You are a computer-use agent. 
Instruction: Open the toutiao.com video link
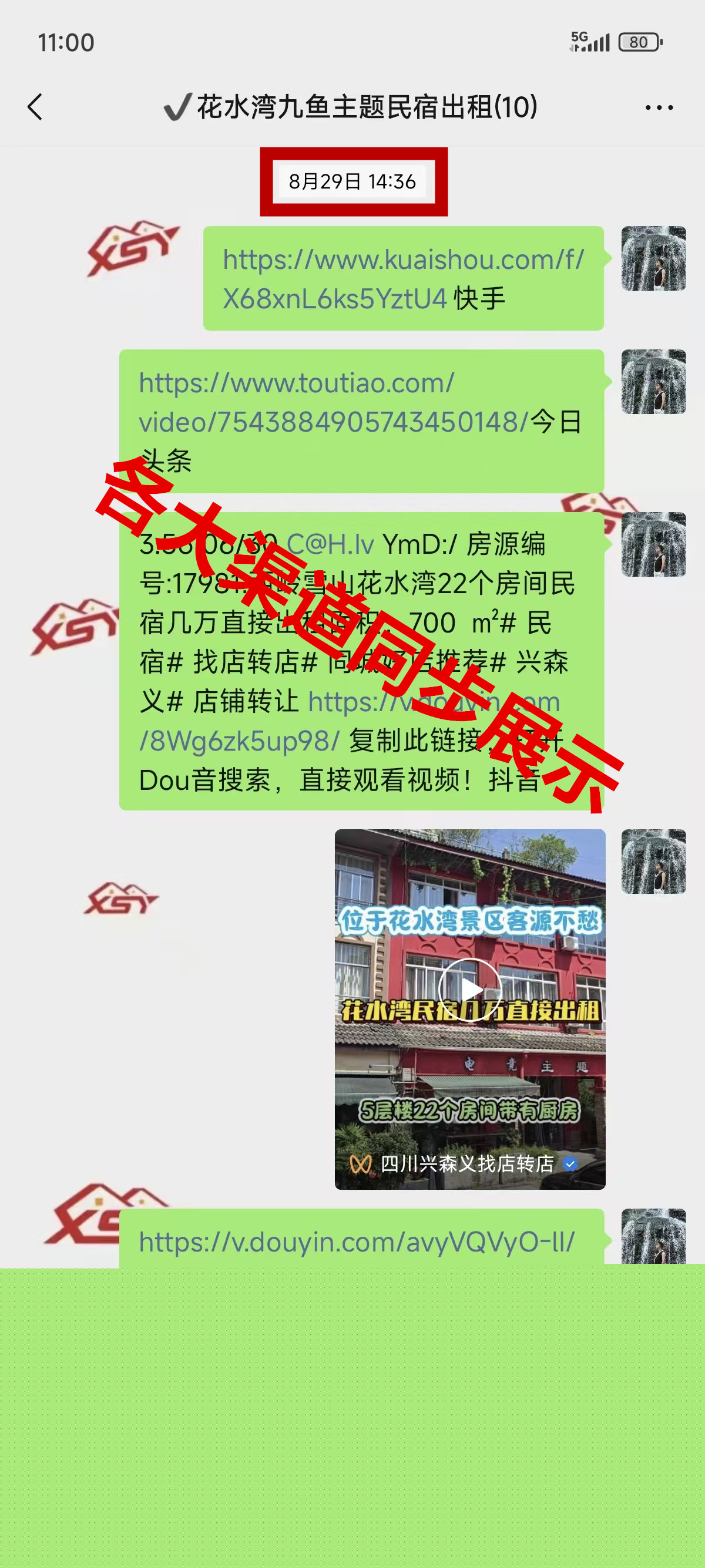click(x=332, y=402)
